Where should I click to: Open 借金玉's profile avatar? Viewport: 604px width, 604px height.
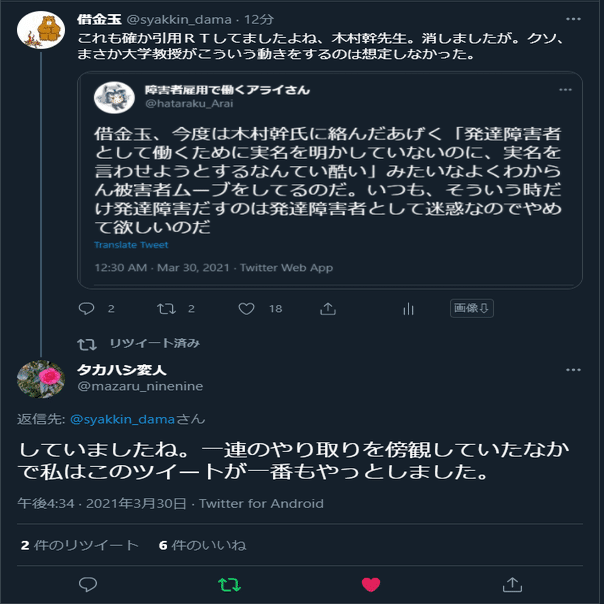click(42, 28)
